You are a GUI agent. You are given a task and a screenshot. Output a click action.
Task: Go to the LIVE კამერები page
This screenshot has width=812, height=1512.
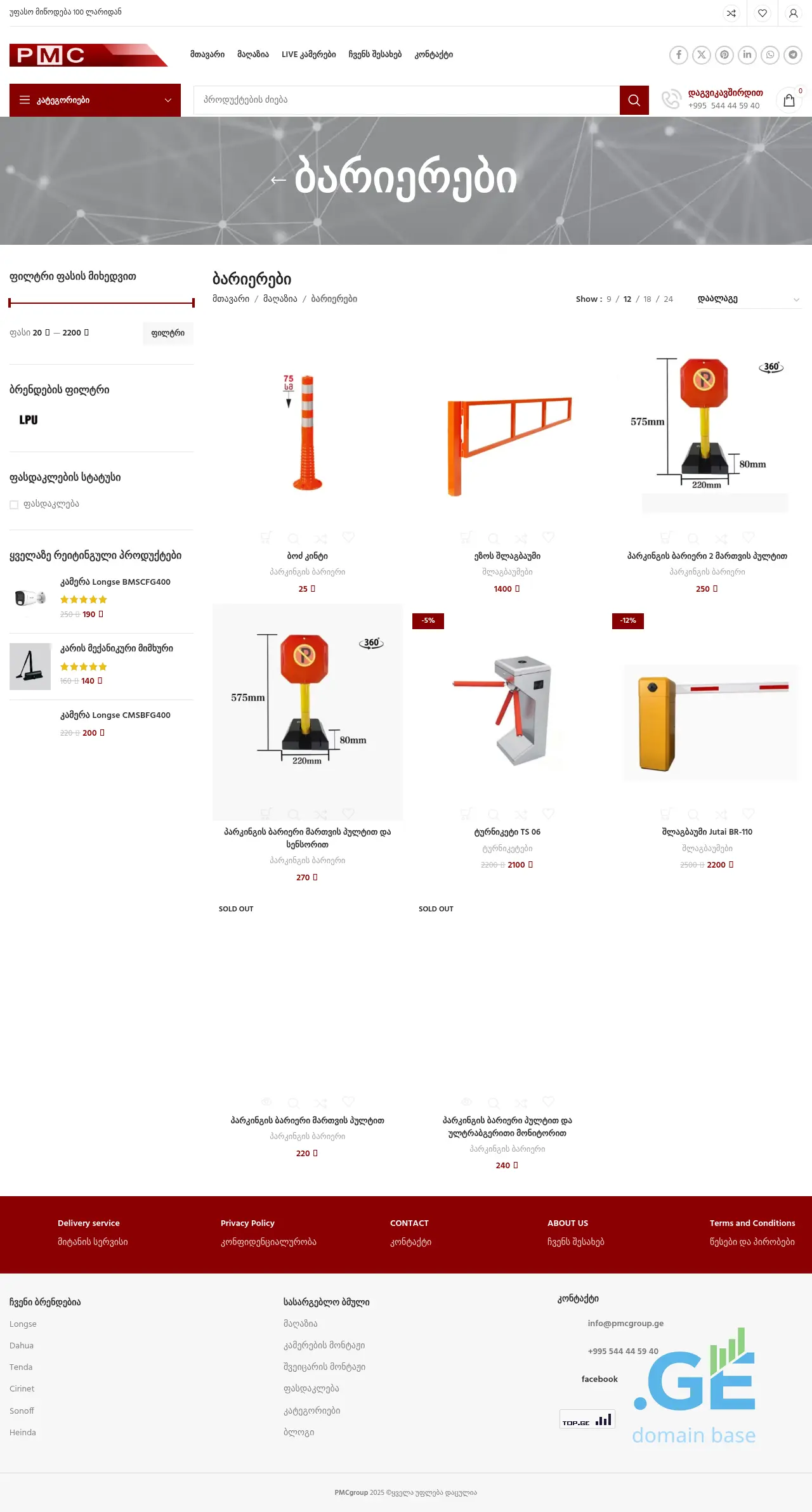pyautogui.click(x=308, y=55)
